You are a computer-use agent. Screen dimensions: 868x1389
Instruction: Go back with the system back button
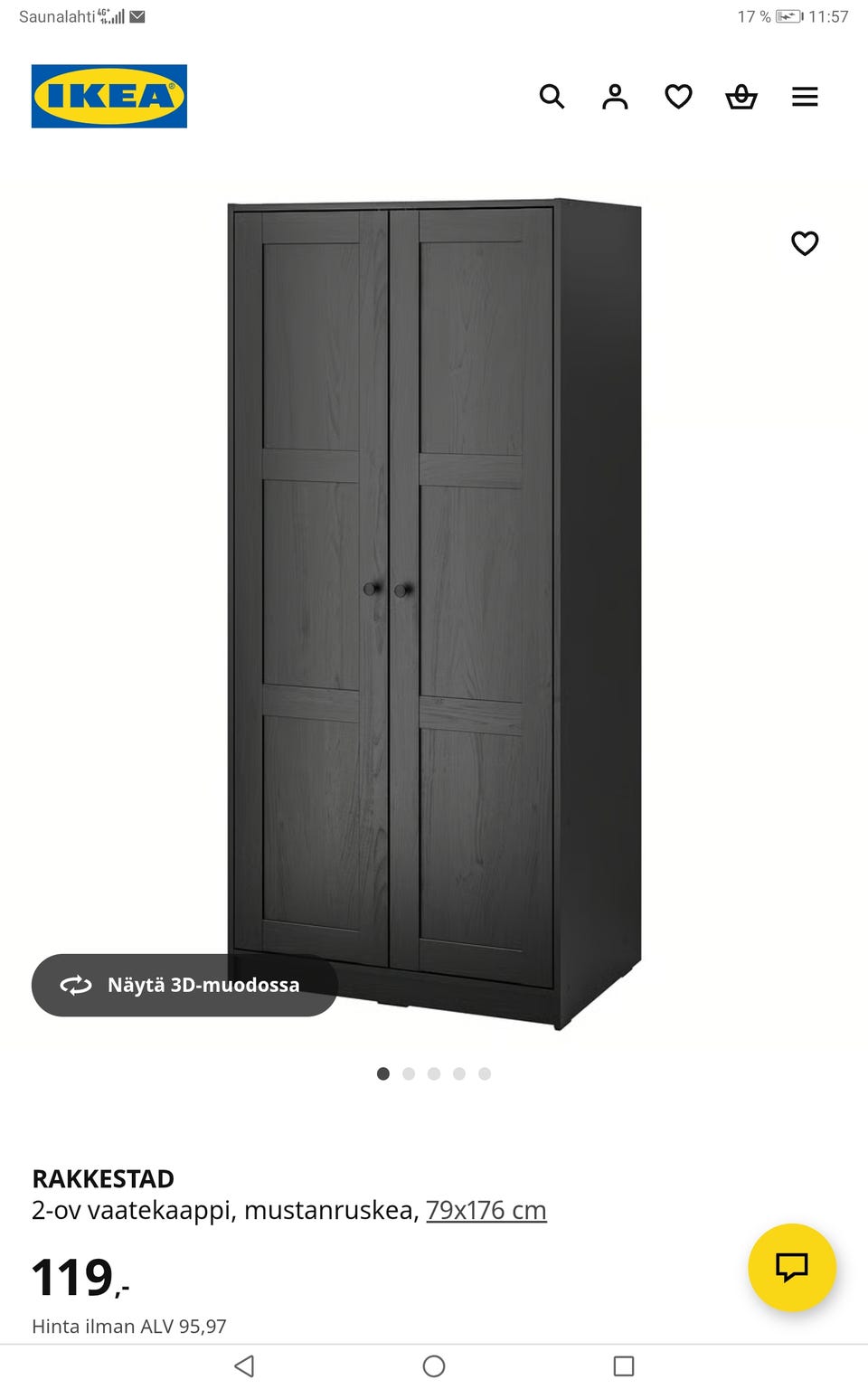[244, 1365]
